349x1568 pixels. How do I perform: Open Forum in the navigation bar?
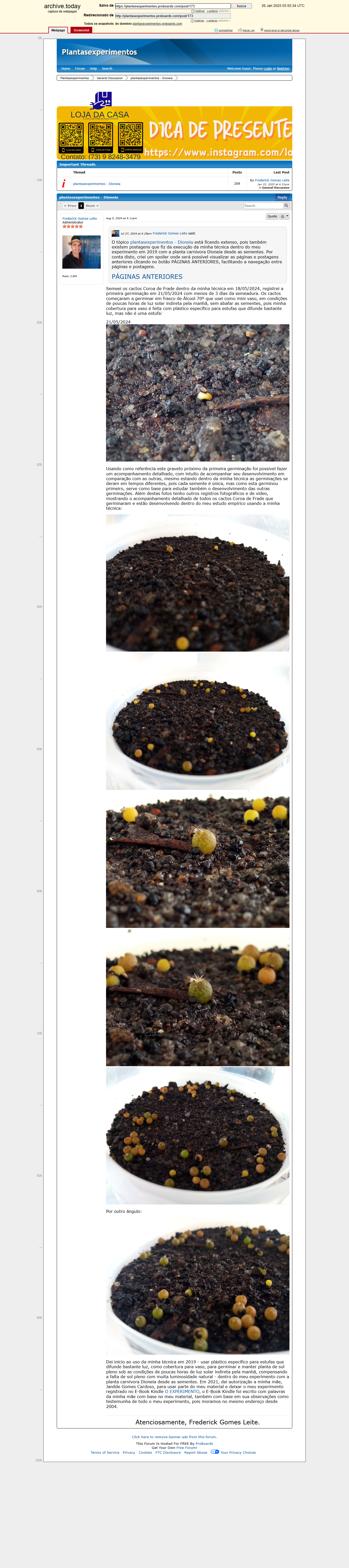(80, 69)
